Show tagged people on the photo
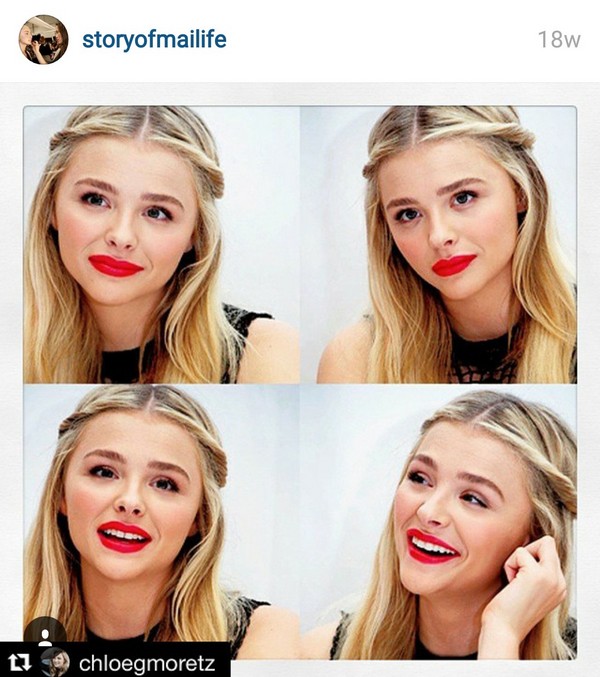The image size is (600, 677). [45, 634]
